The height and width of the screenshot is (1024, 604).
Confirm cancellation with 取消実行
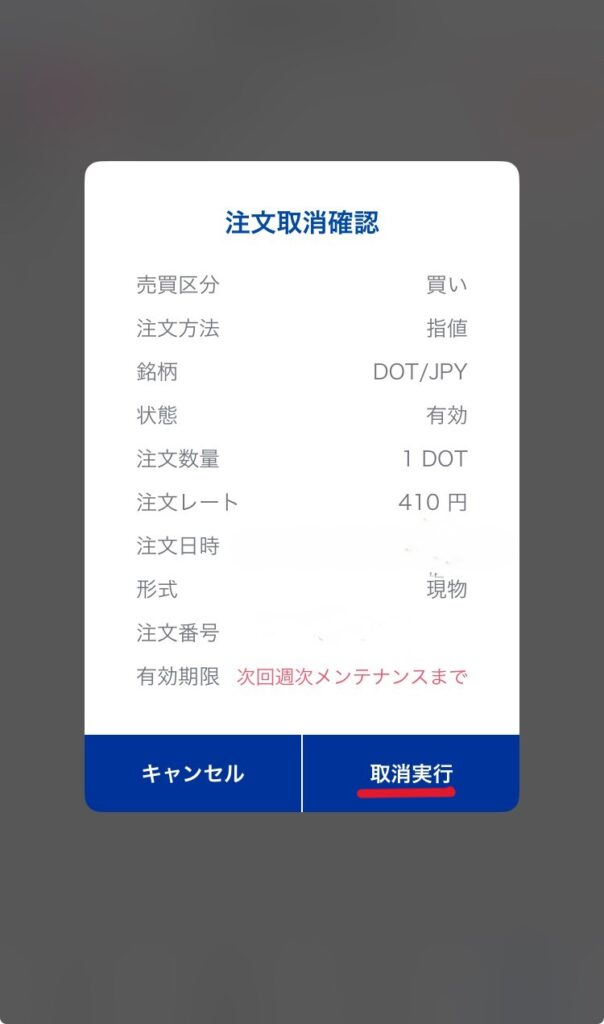tap(411, 773)
